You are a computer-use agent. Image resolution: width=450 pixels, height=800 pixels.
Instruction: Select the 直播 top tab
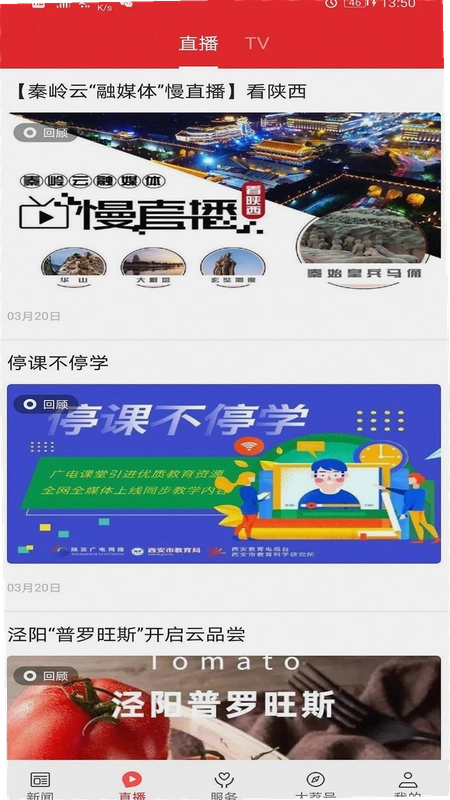(198, 43)
